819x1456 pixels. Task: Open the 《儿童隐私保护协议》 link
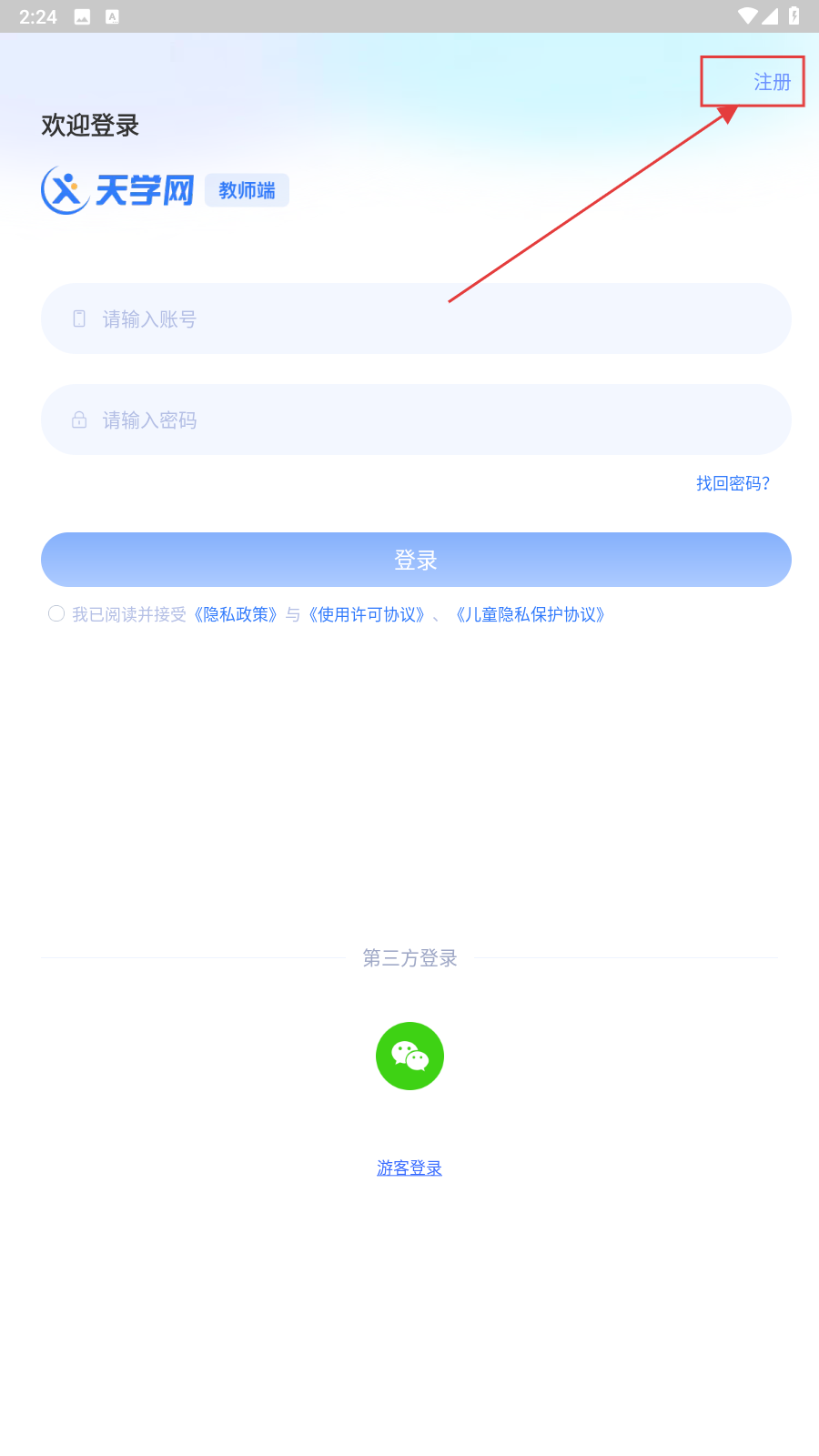tap(531, 614)
